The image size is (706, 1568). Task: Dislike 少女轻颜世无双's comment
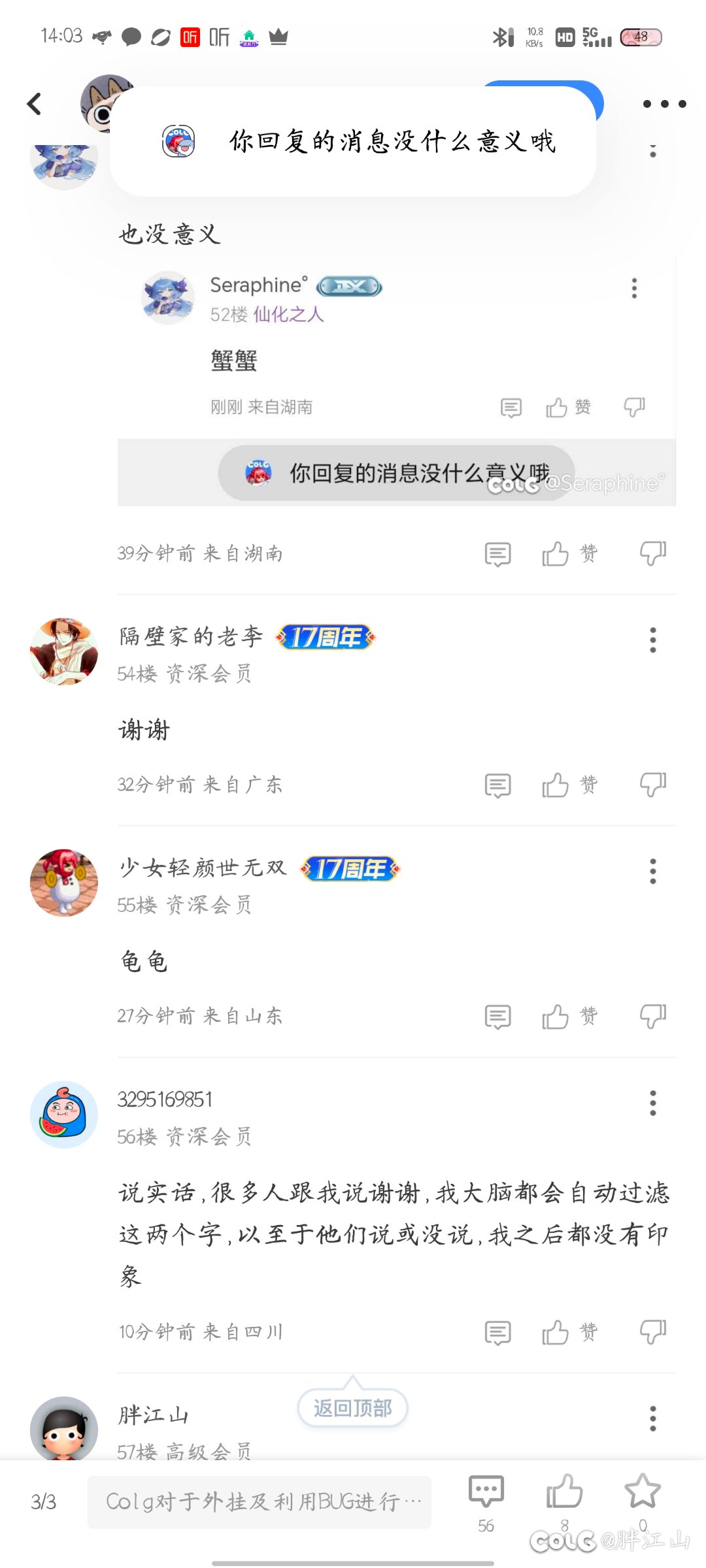point(652,1016)
